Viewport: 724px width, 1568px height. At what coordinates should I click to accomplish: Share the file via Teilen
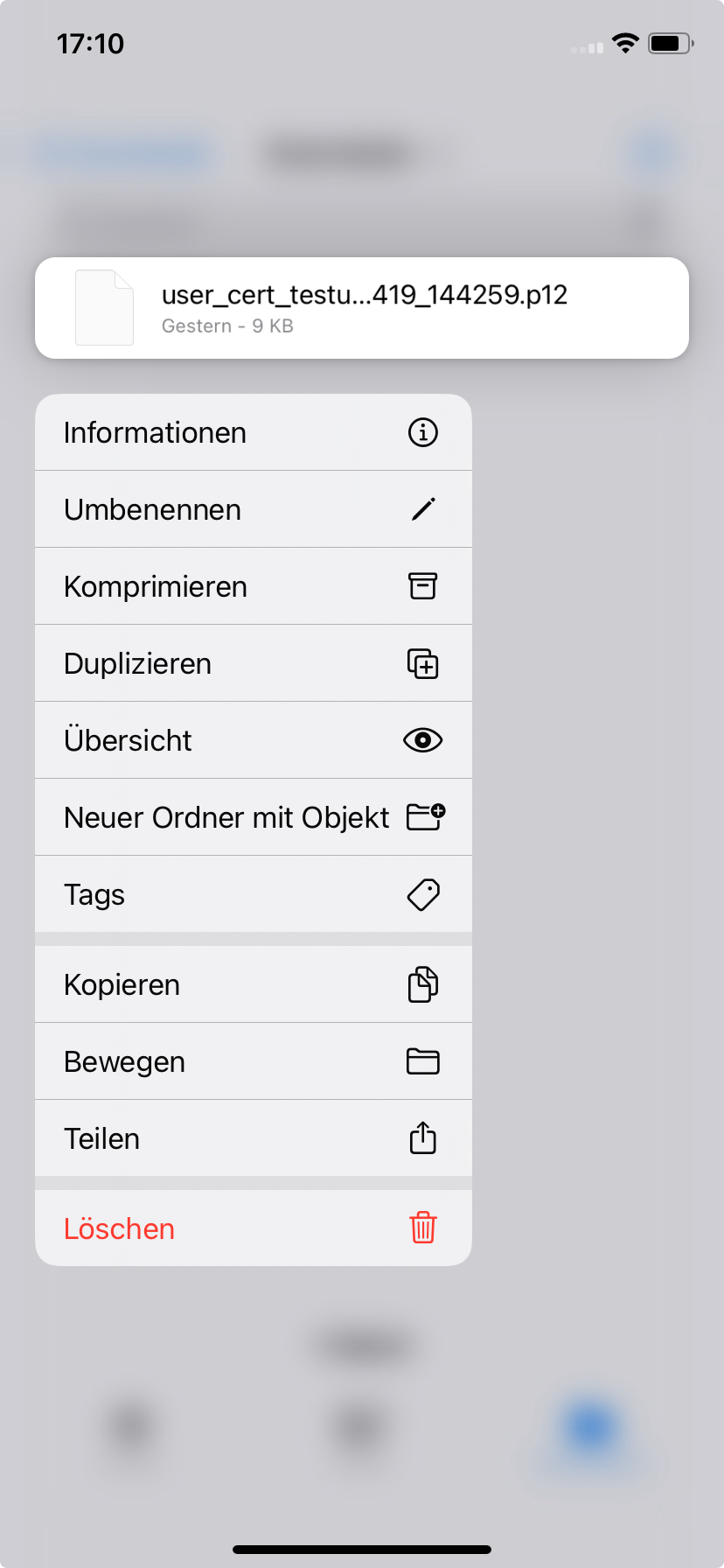point(253,1138)
